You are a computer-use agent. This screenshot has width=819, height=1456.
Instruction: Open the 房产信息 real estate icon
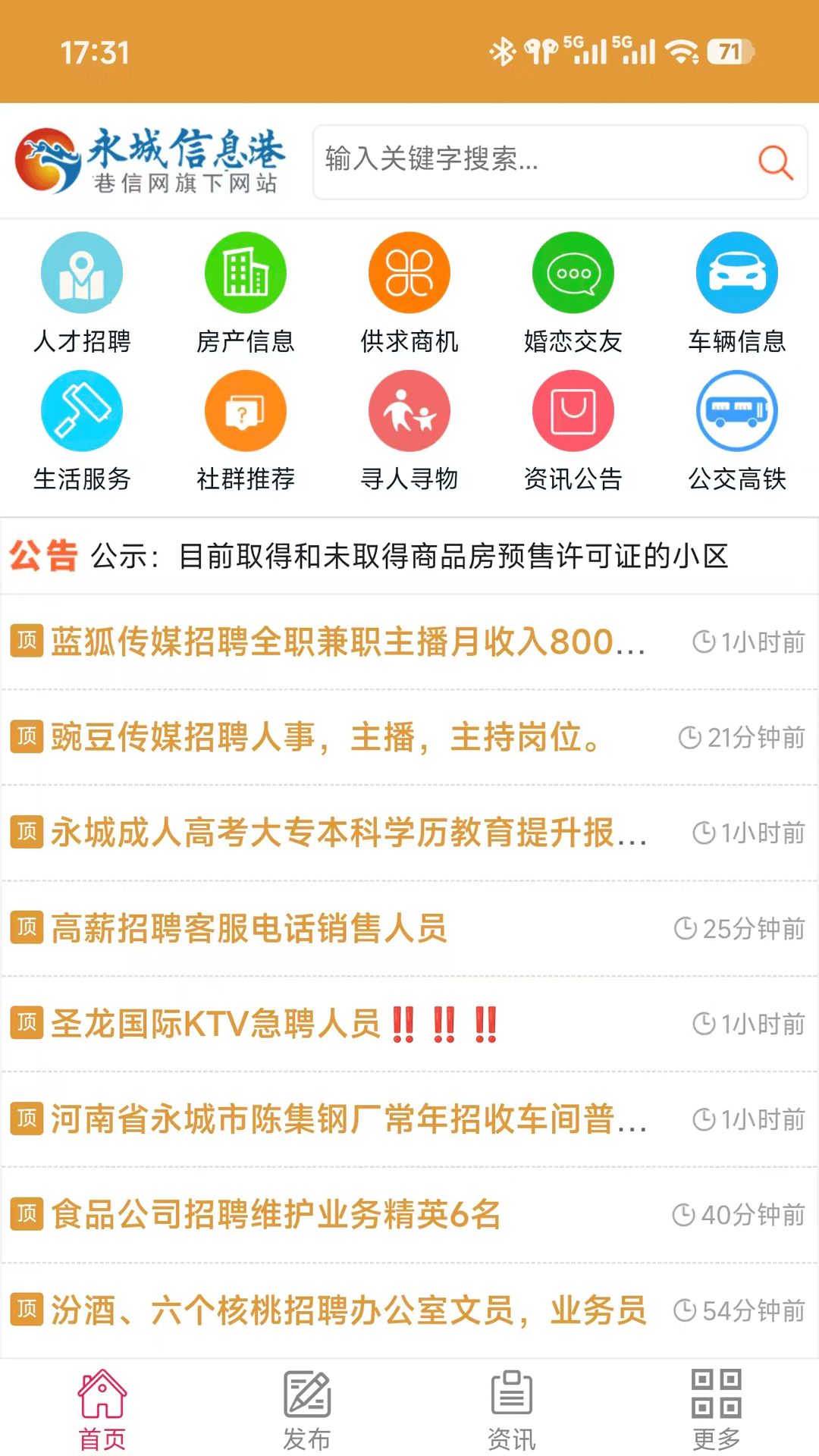[x=246, y=292]
